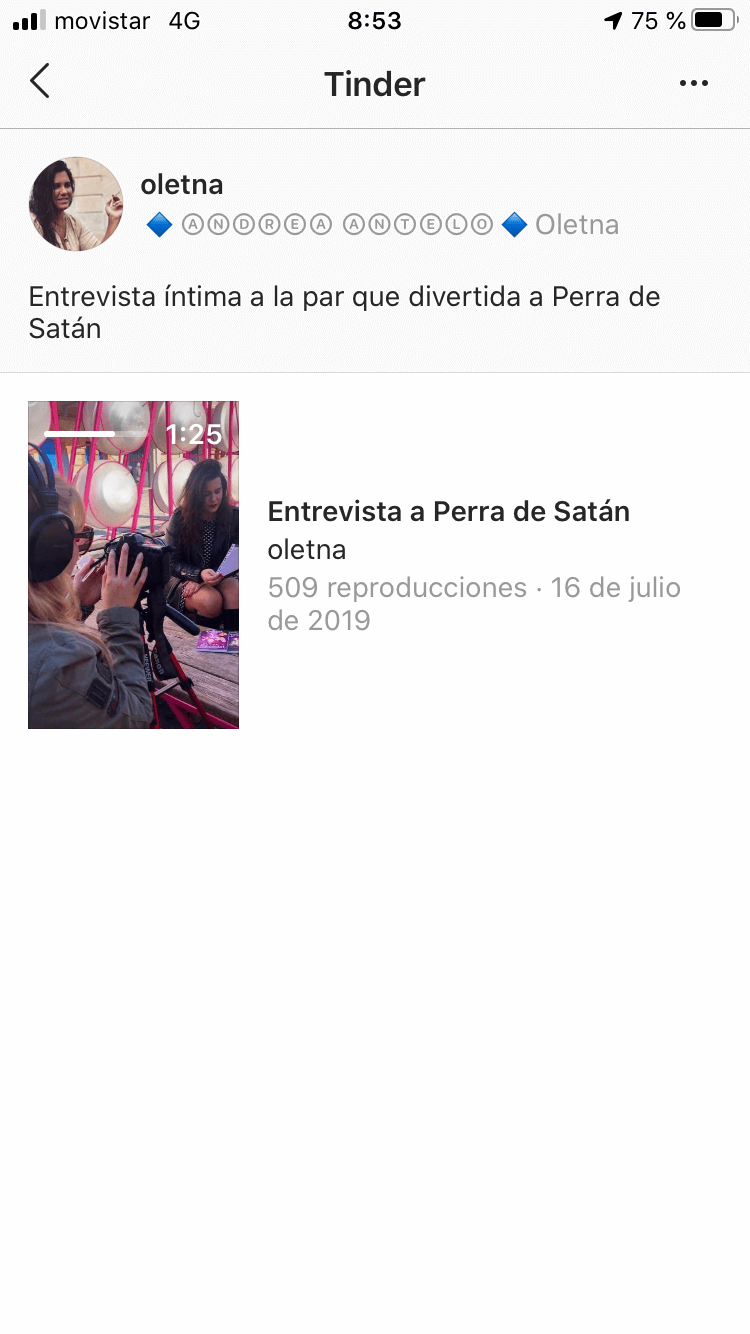Open the three-dot overflow menu
Viewport: 750px width, 1334px height.
693,84
